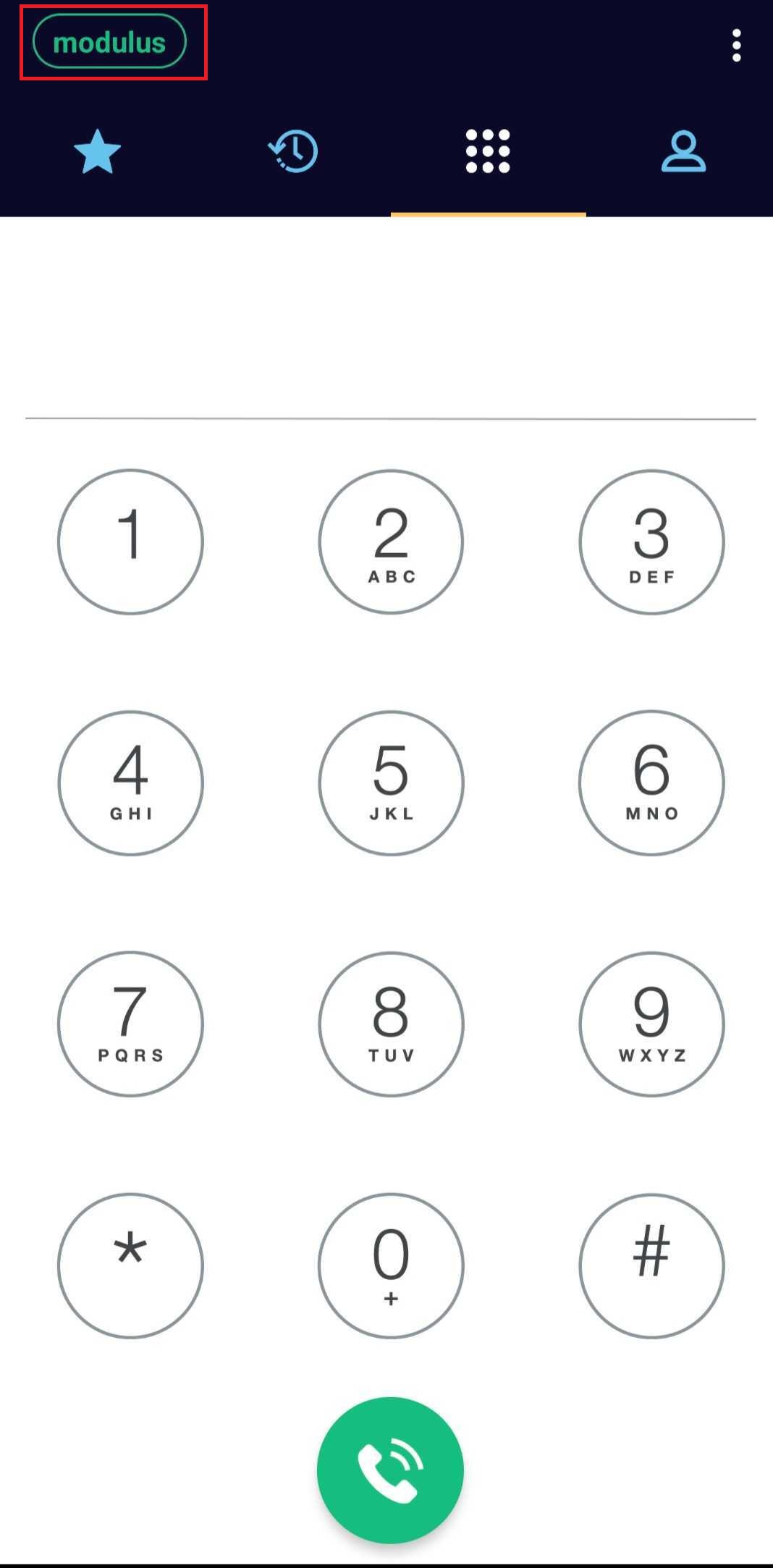Dial digit 1 on keypad
The width and height of the screenshot is (773, 1568).
pyautogui.click(x=130, y=541)
